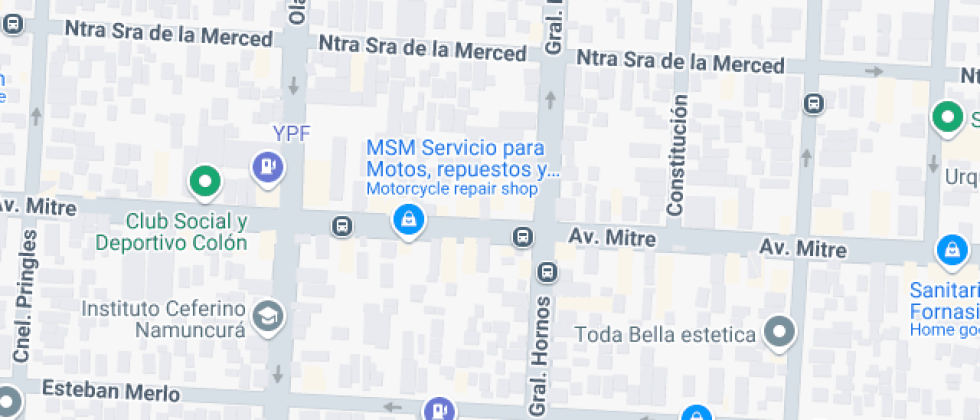The image size is (980, 420).
Task: Open the YPF gas station marker
Action: pyautogui.click(x=267, y=166)
